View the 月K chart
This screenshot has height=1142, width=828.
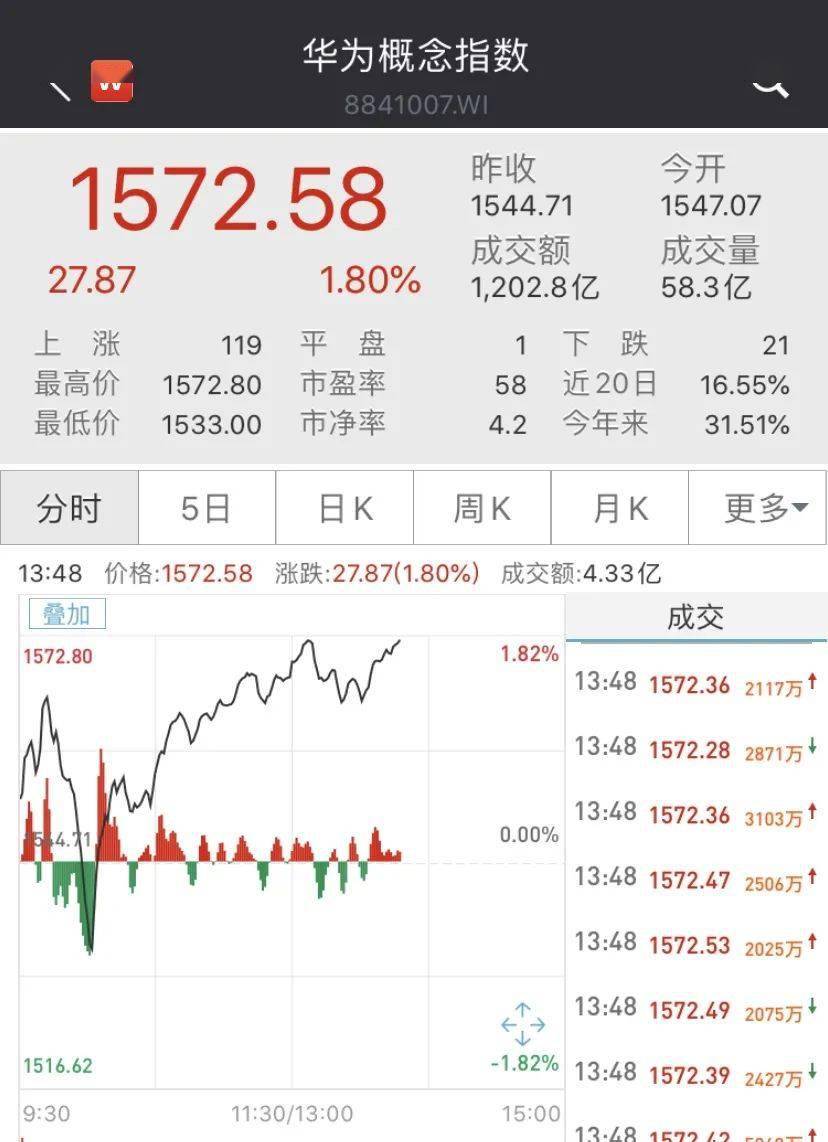click(x=620, y=508)
